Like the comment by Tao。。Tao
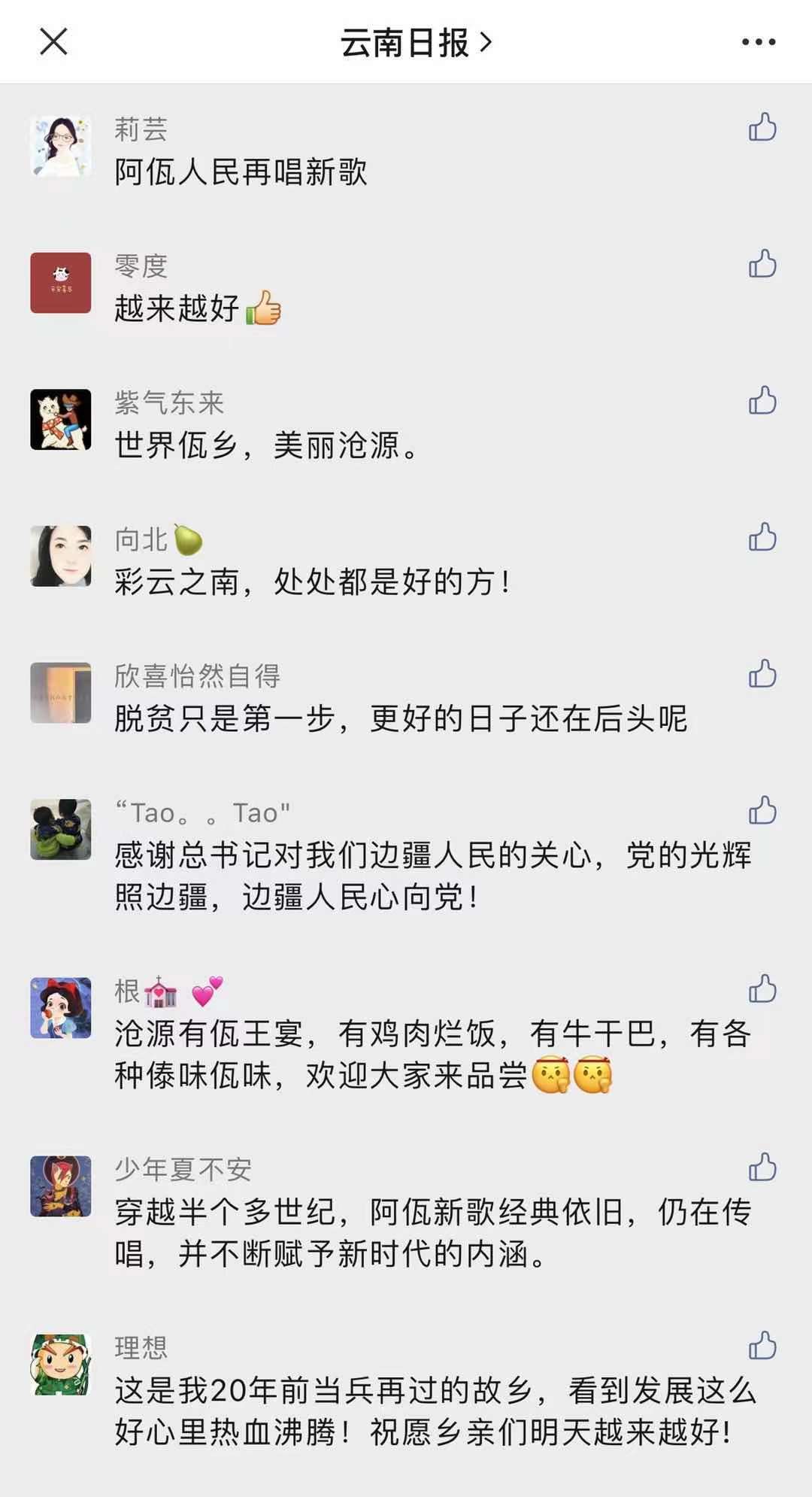 (x=762, y=811)
